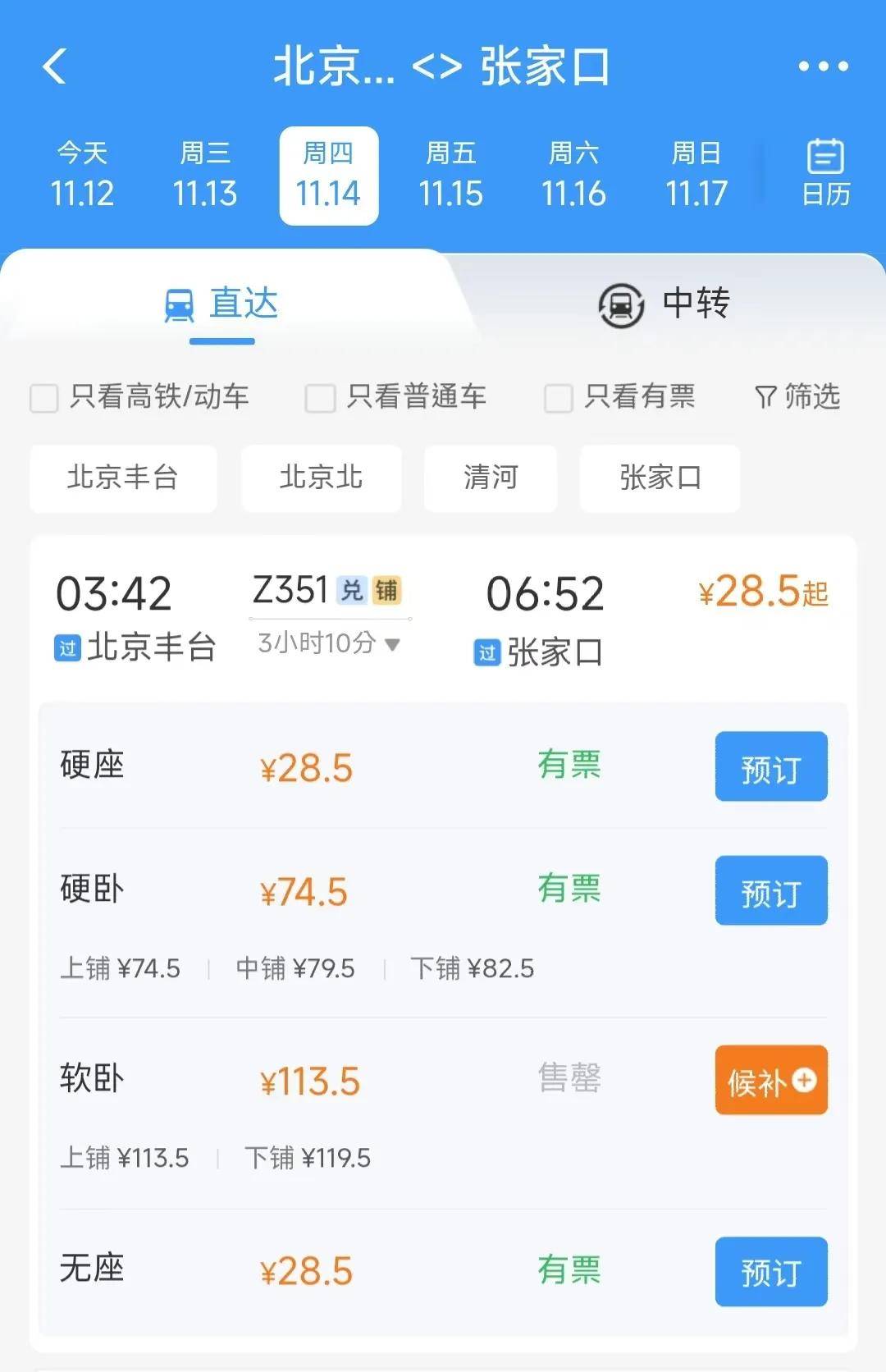Filter by station 北京北 chip

pyautogui.click(x=321, y=478)
